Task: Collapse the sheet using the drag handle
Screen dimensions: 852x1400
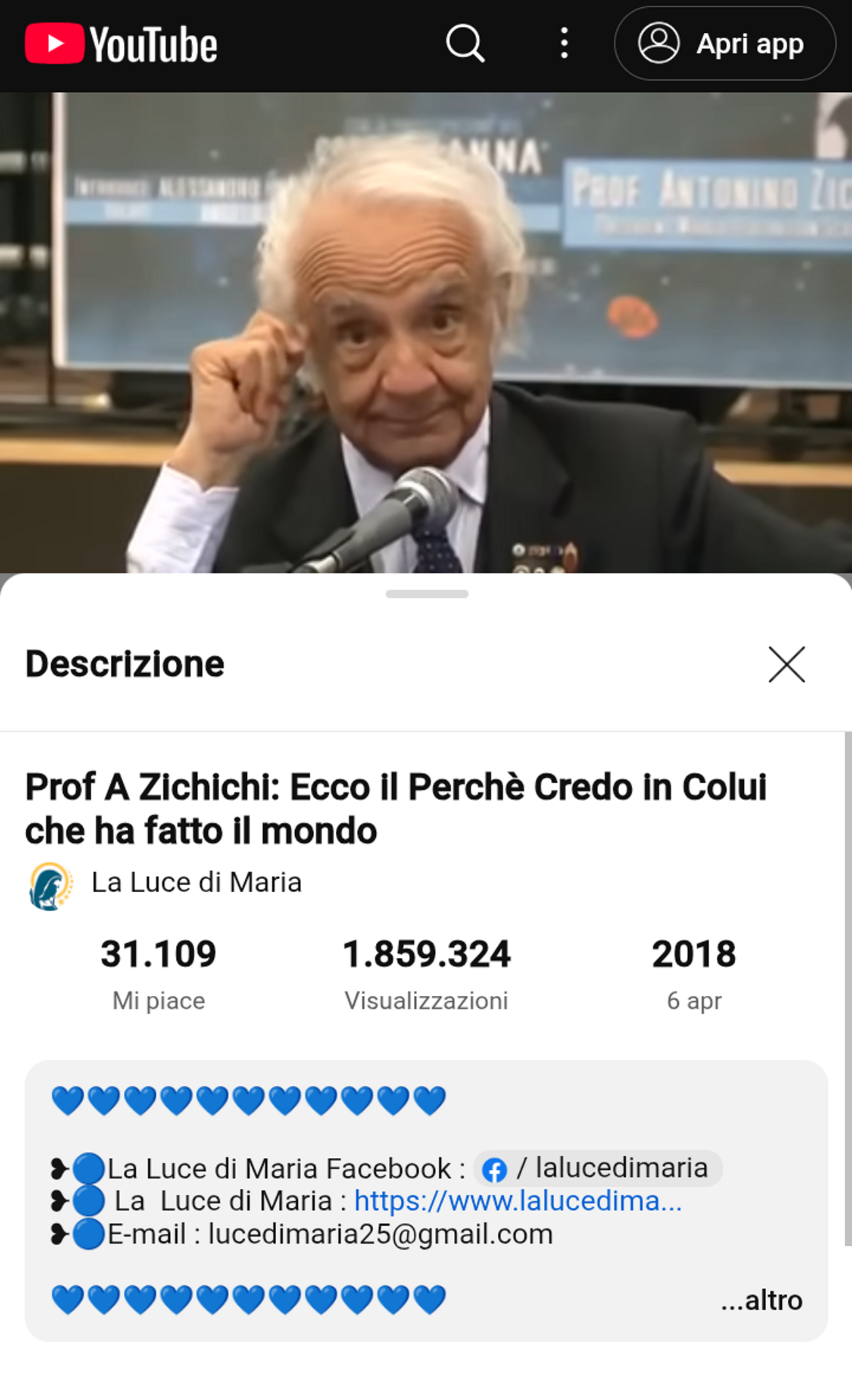Action: tap(426, 592)
